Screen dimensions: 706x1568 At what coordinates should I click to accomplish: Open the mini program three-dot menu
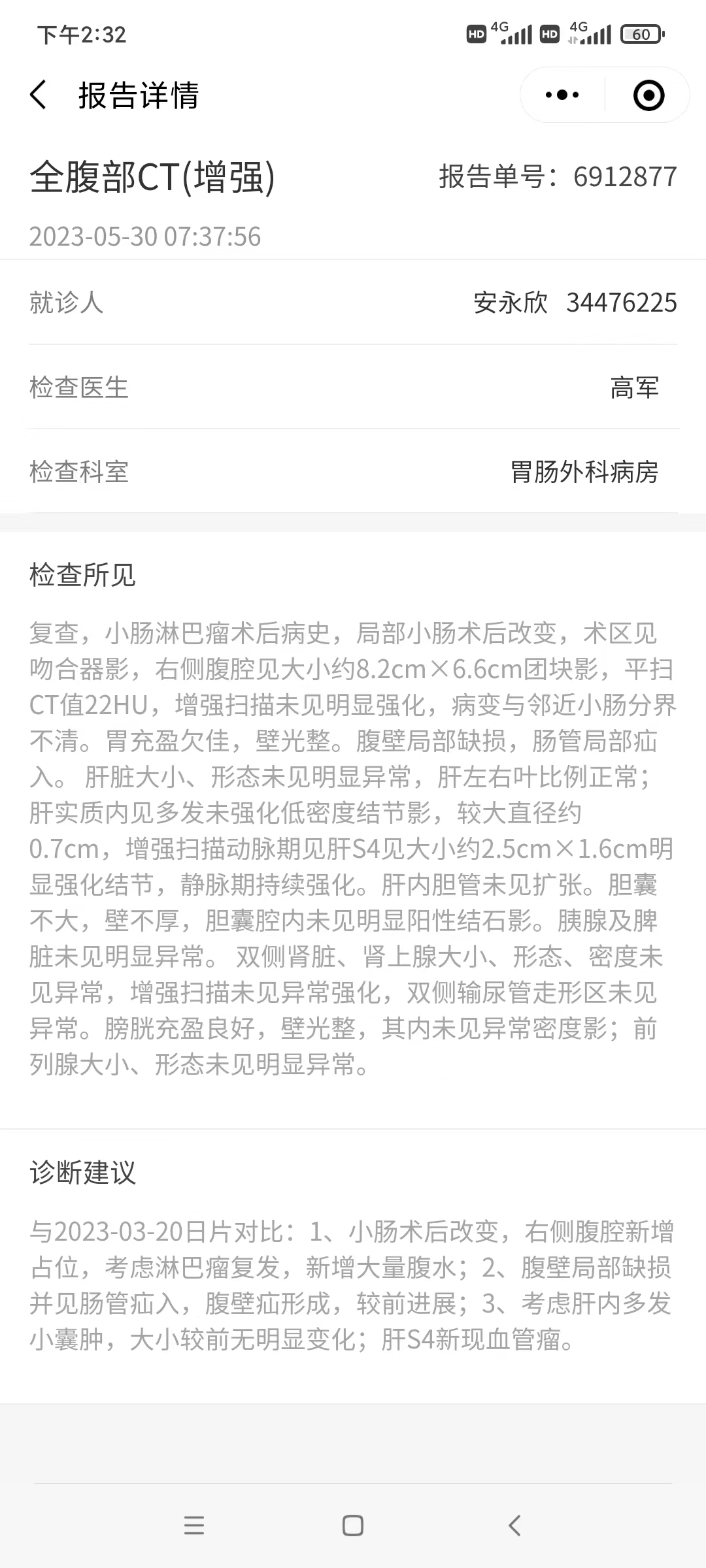coord(562,95)
